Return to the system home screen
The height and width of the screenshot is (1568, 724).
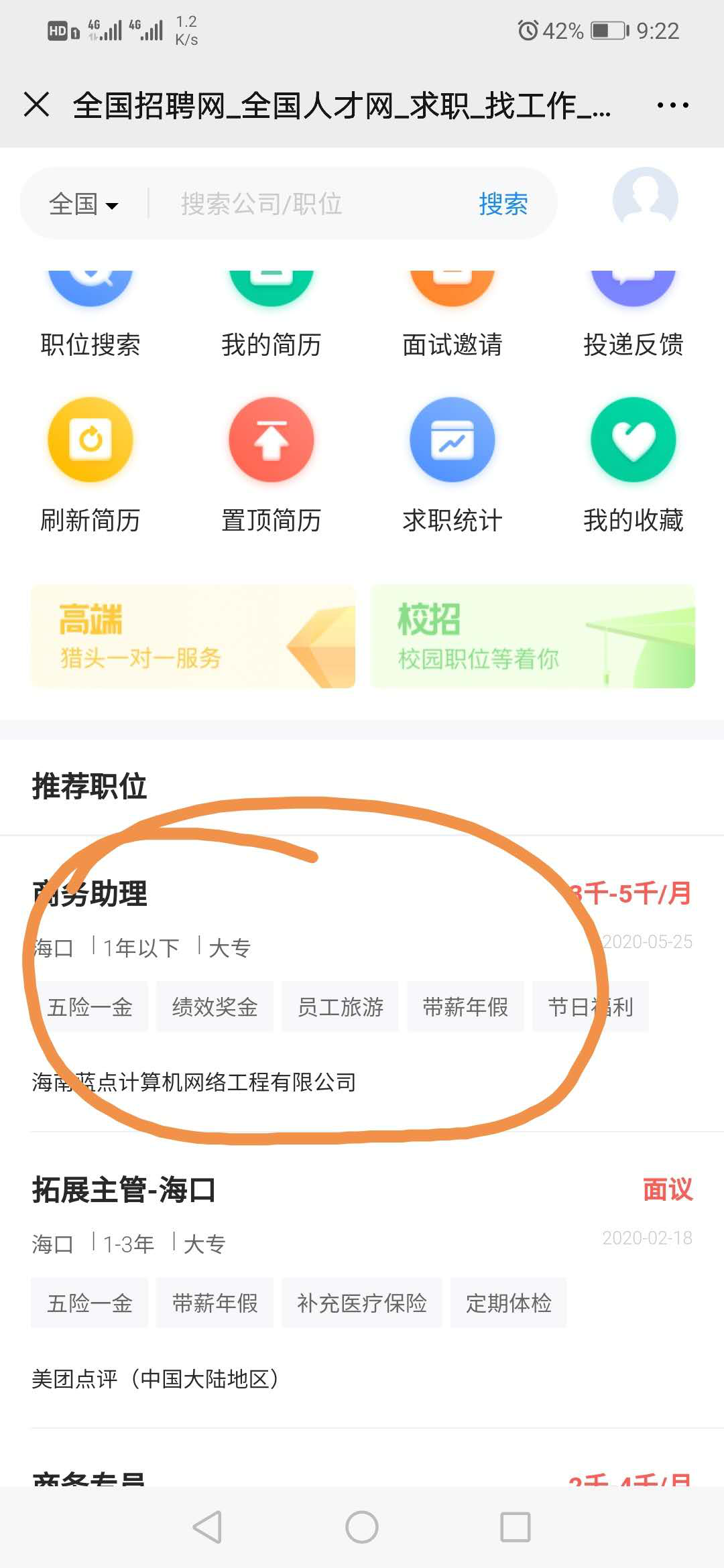[362, 1527]
